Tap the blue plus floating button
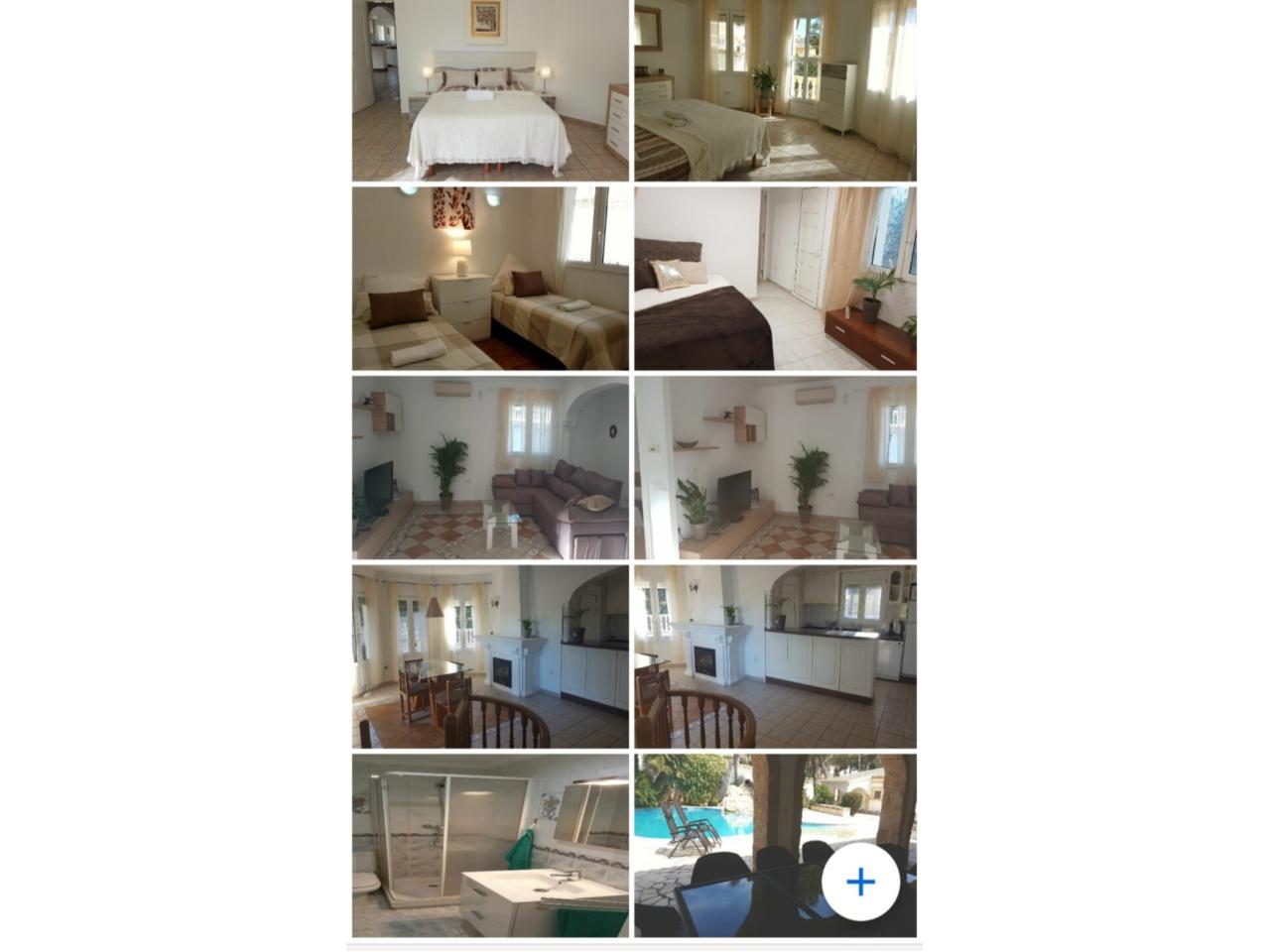Screen dimensions: 1270x952 [x=860, y=882]
